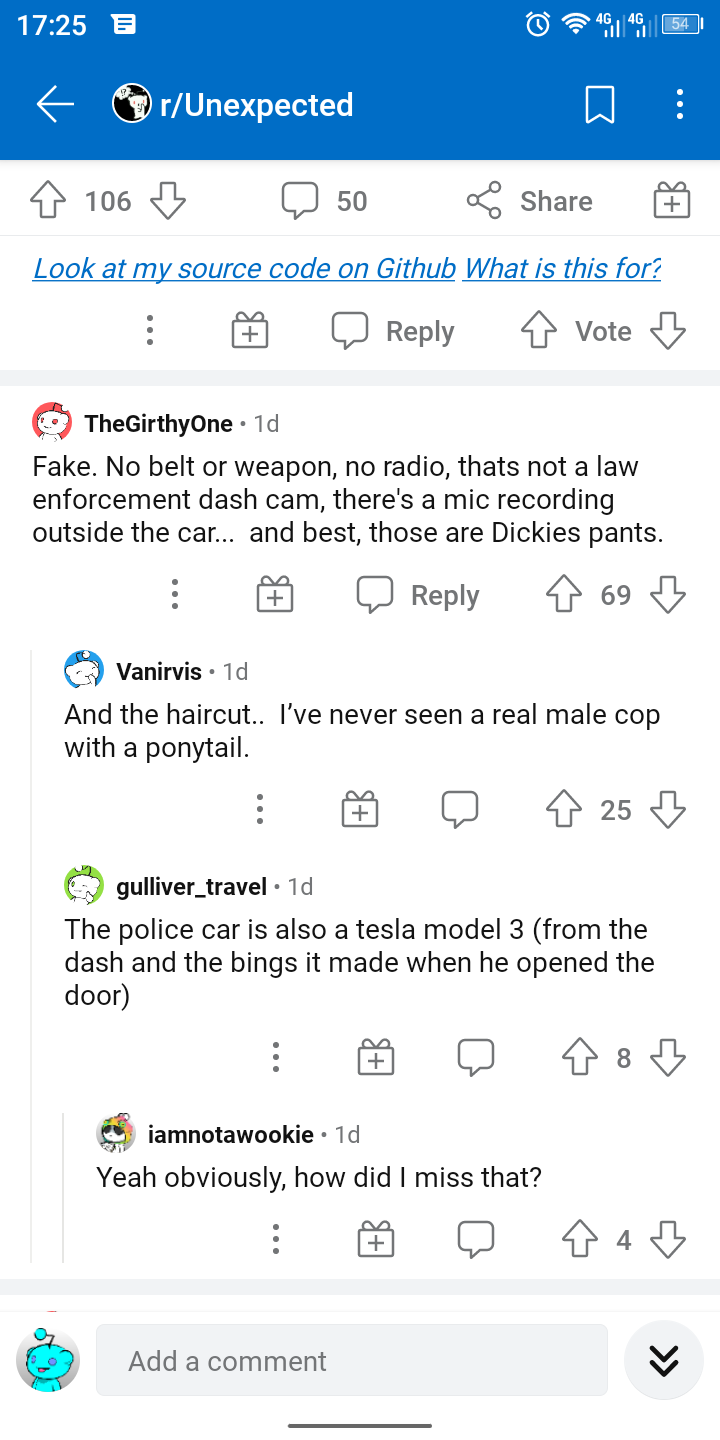This screenshot has width=720, height=1440.
Task: Upvote TheGirthyOne's comment
Action: coord(564,595)
